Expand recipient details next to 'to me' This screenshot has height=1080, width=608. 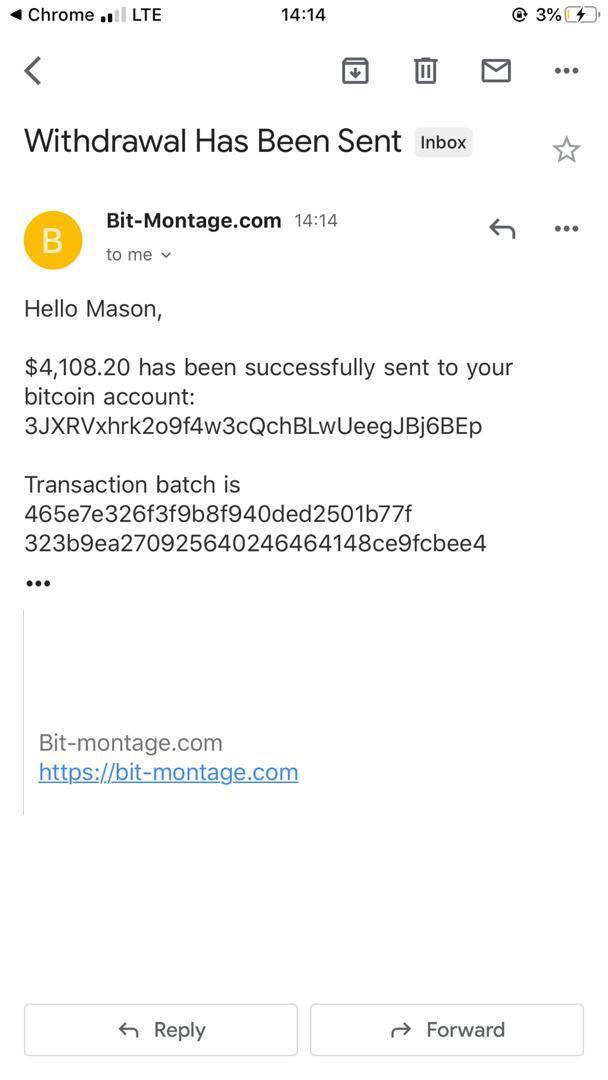[x=166, y=255]
